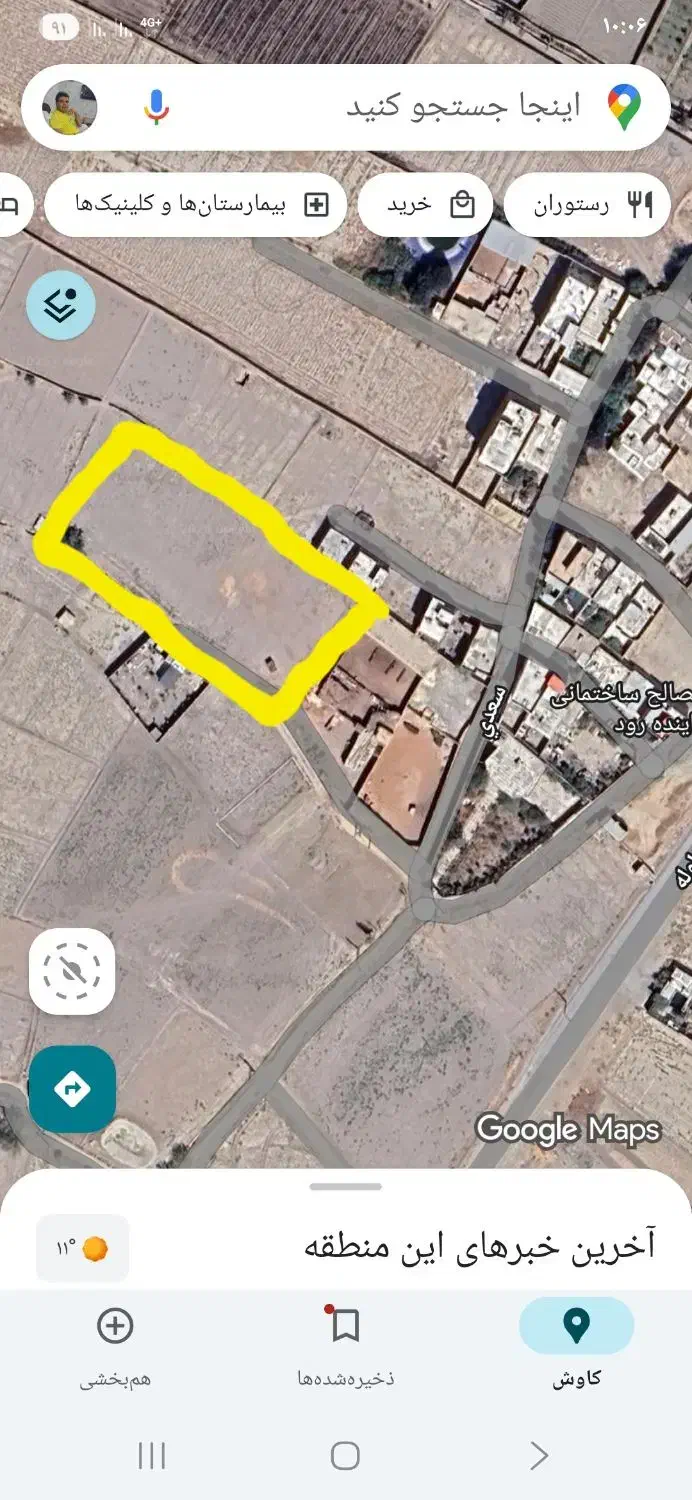Filter by بیمارستان‌ها و کلینیک‌ها chip
The image size is (692, 1500).
(197, 205)
